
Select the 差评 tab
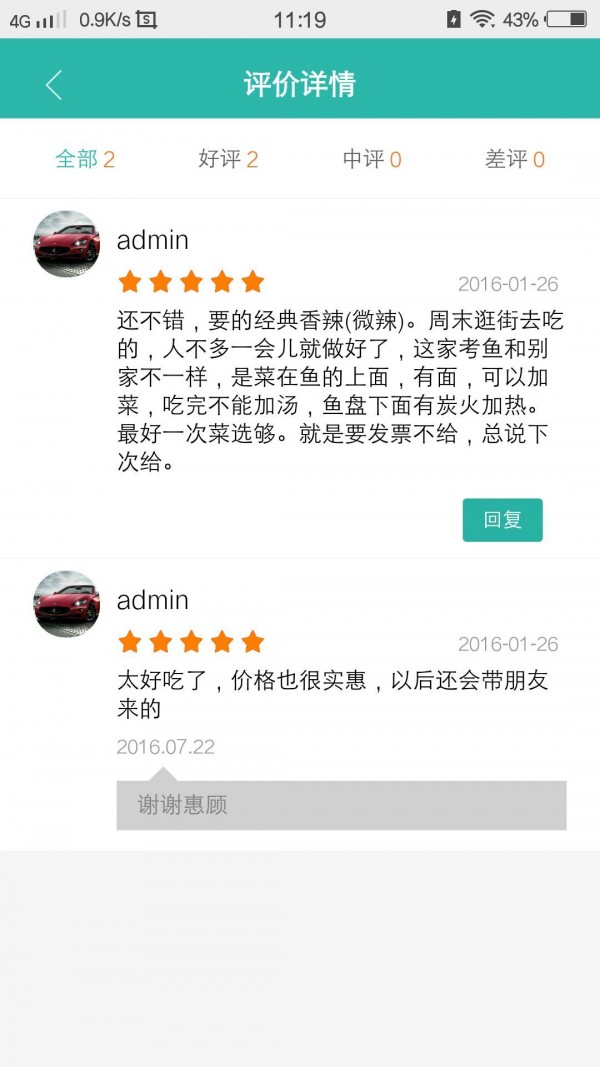click(515, 159)
